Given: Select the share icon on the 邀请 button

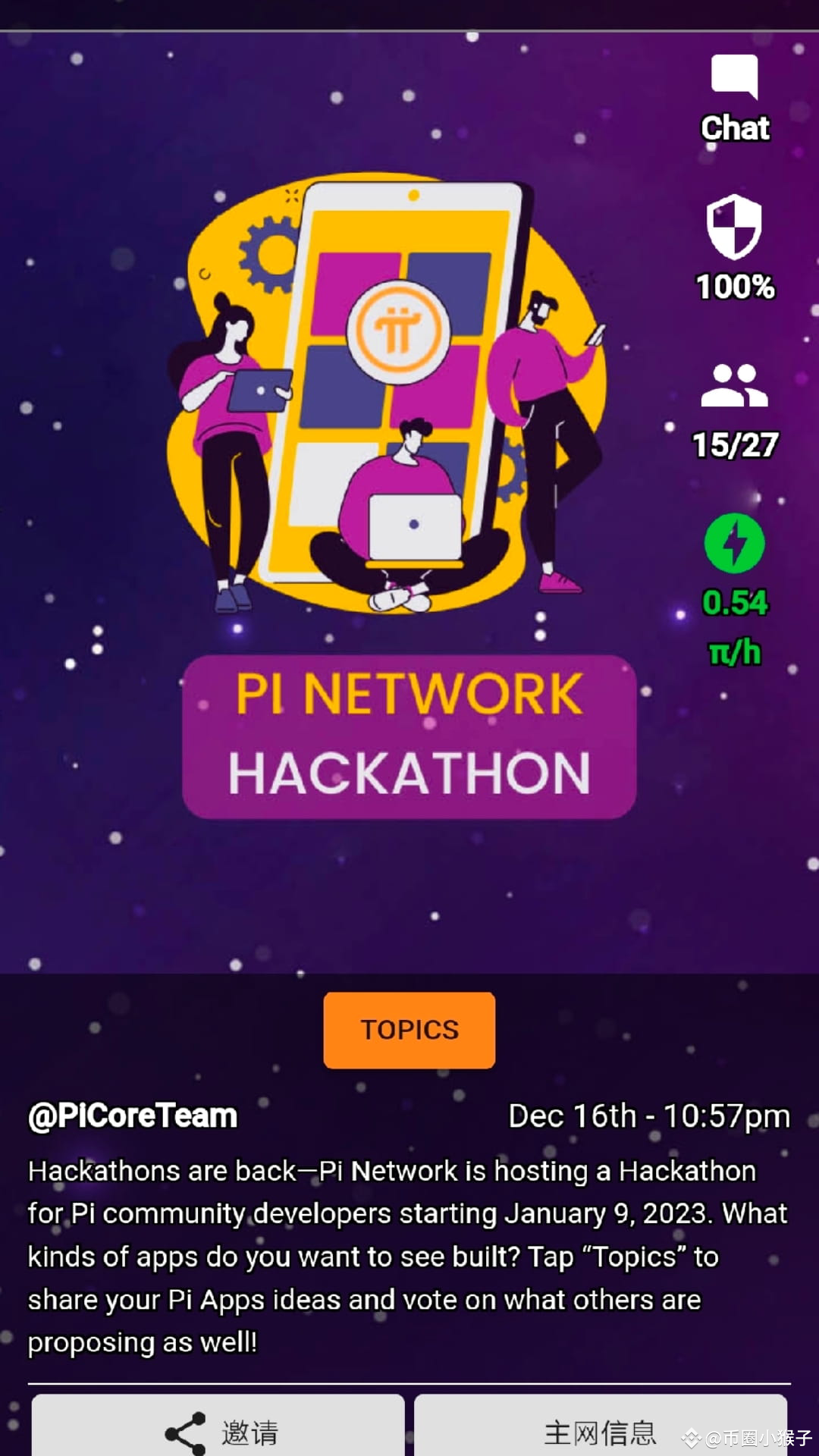Looking at the screenshot, I should 184,1431.
